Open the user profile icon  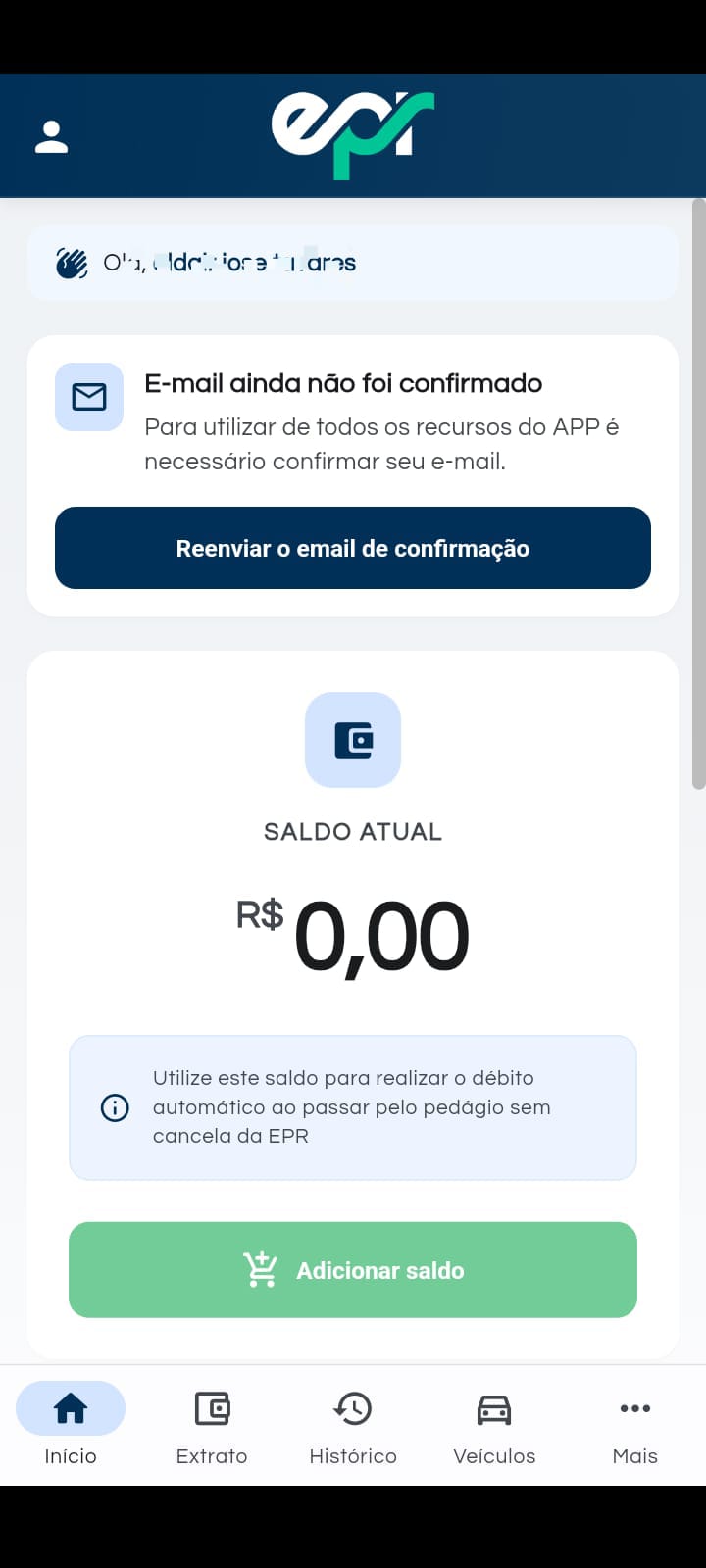point(51,137)
